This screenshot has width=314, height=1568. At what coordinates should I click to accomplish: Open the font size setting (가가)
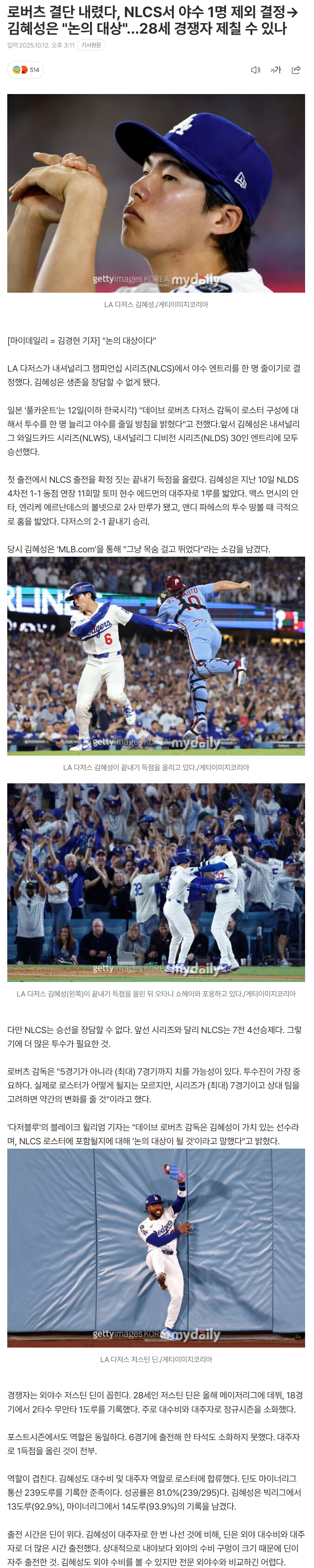click(x=276, y=70)
